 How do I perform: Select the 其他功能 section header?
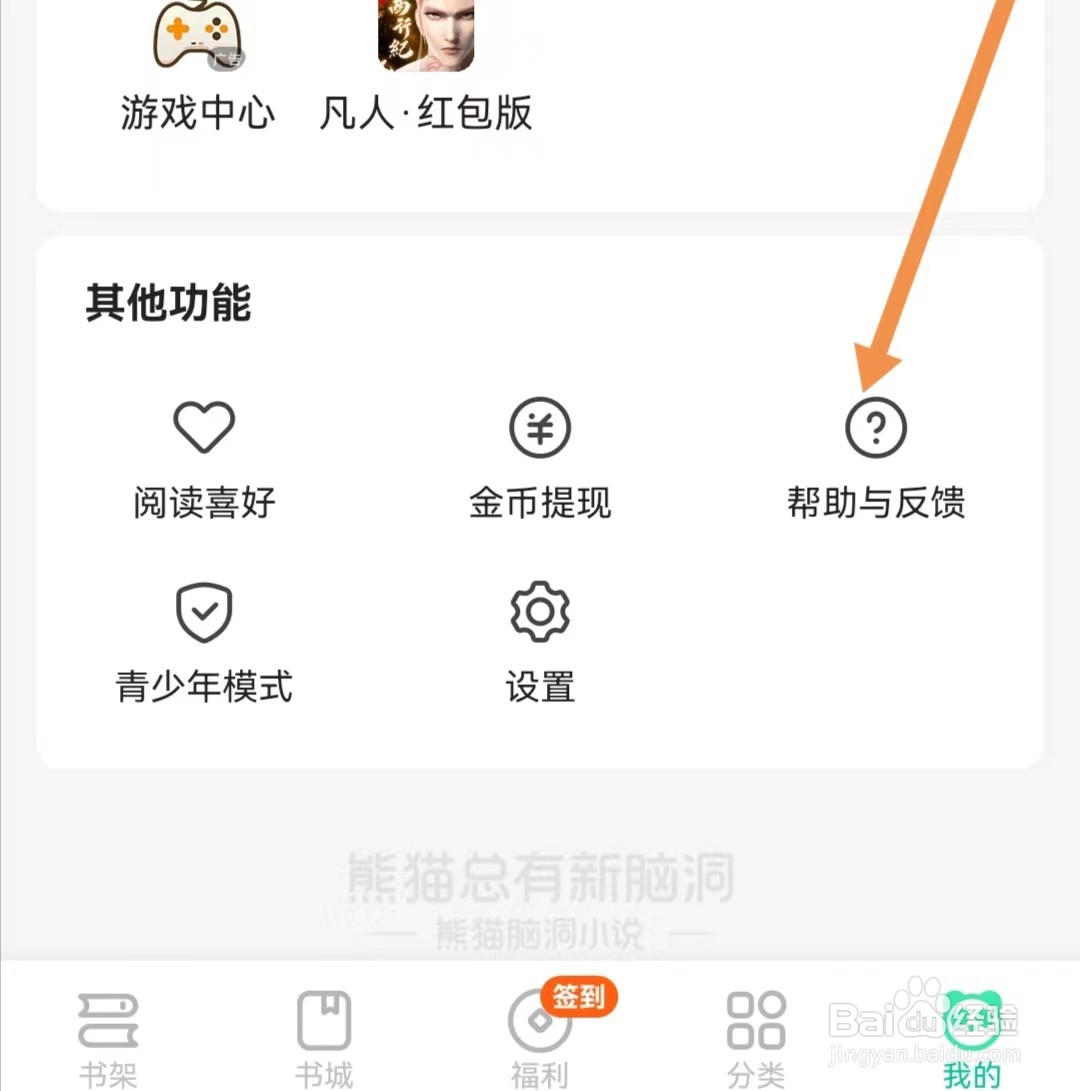point(166,304)
